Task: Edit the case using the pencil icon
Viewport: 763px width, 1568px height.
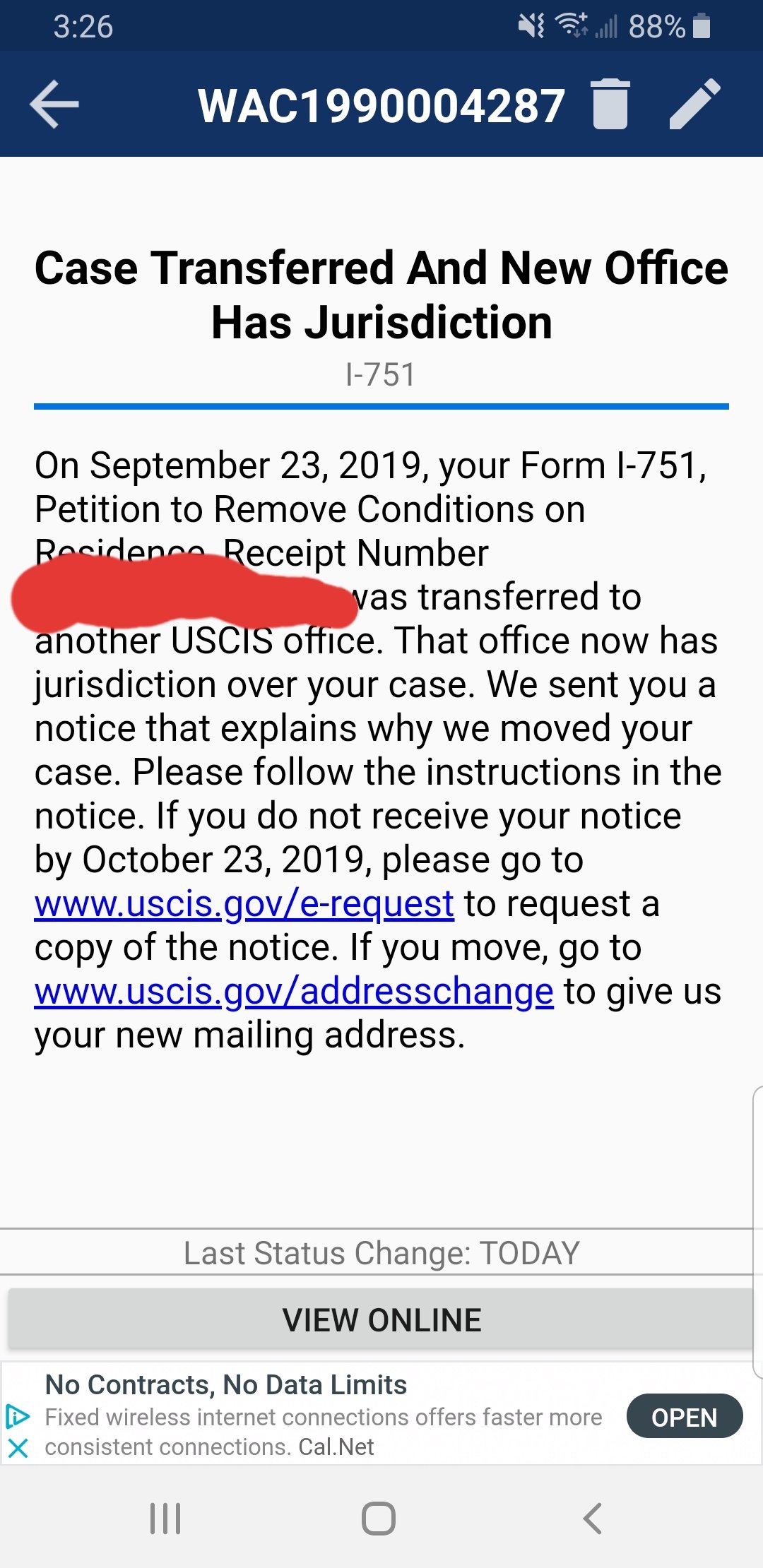Action: pyautogui.click(x=695, y=104)
